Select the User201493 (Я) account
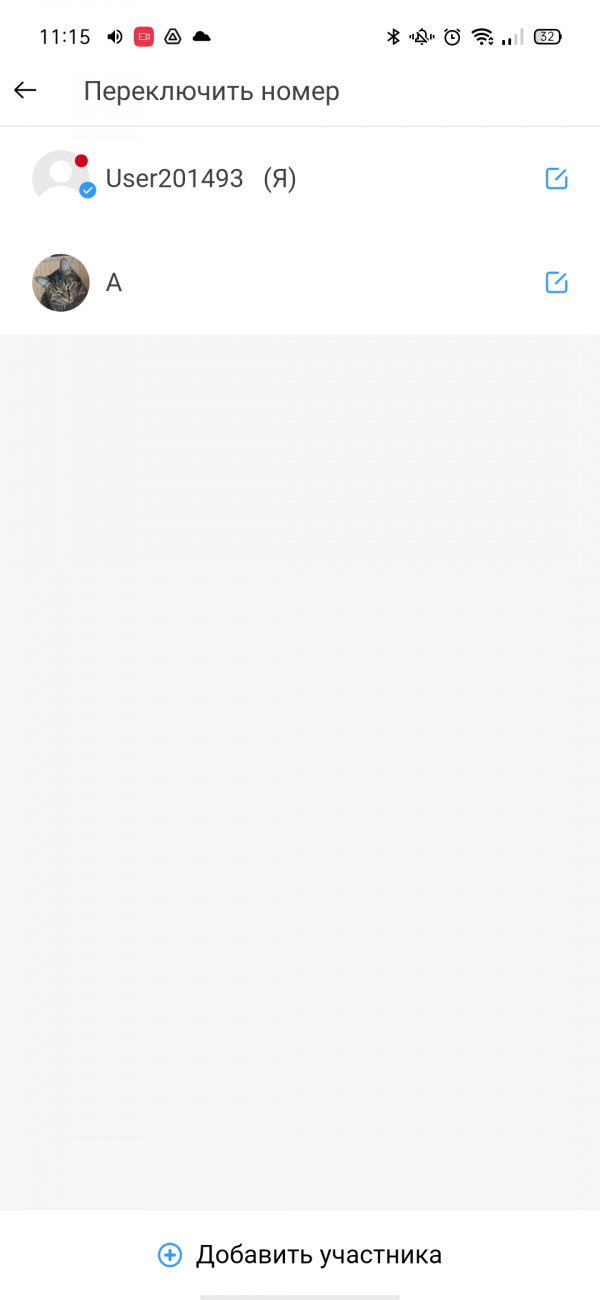The image size is (600, 1300). [200, 179]
